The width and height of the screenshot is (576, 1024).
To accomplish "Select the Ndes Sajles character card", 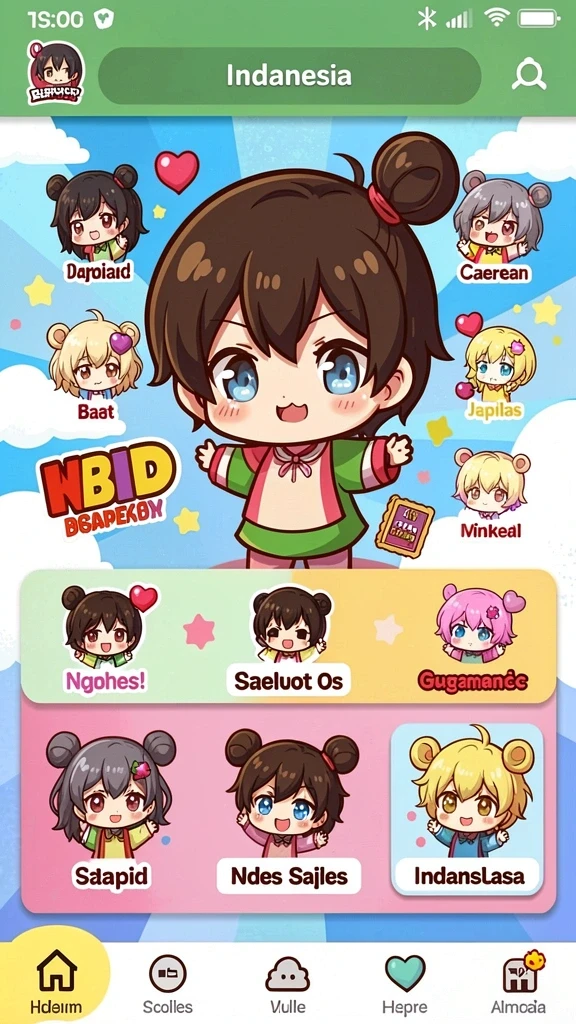I will pos(289,812).
